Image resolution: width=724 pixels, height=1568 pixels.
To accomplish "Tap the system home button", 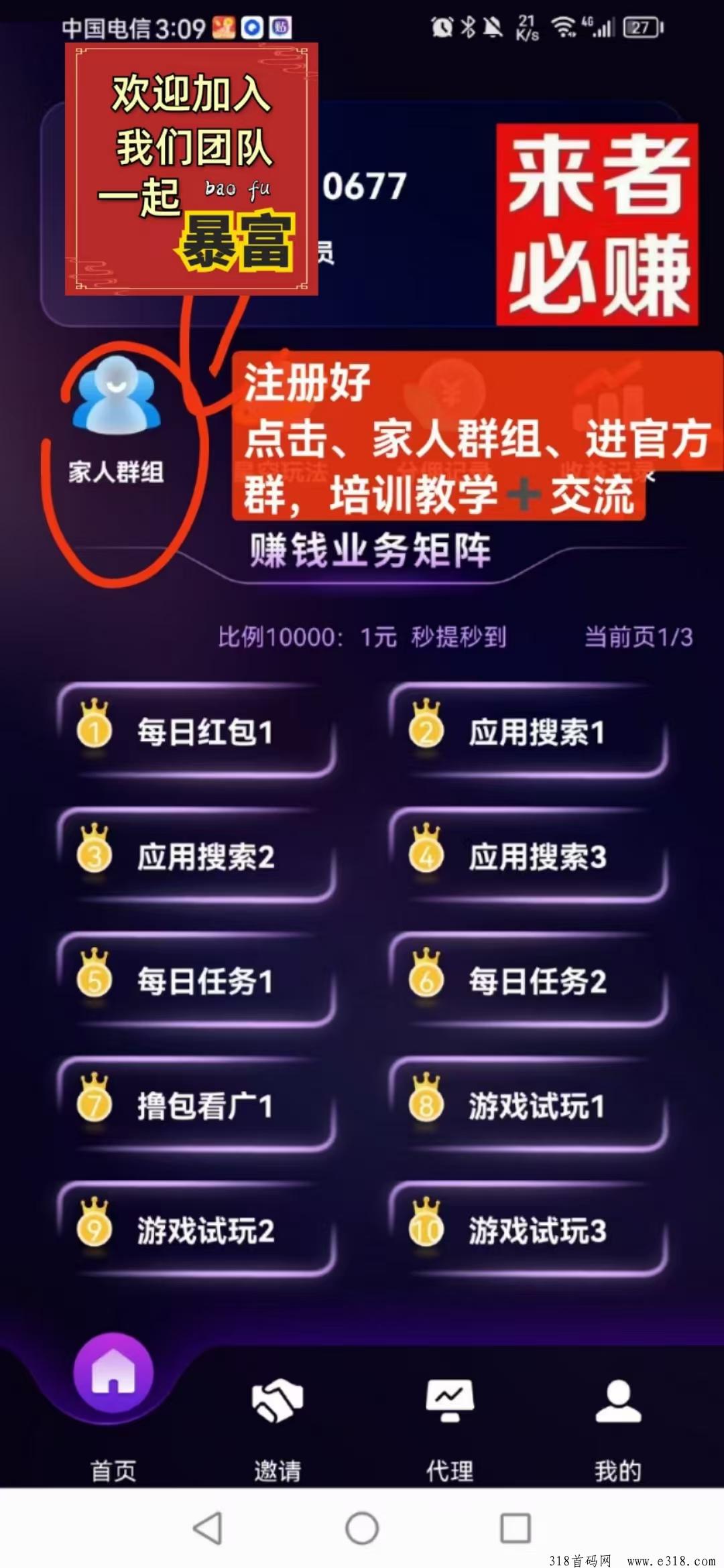I will [x=362, y=1528].
